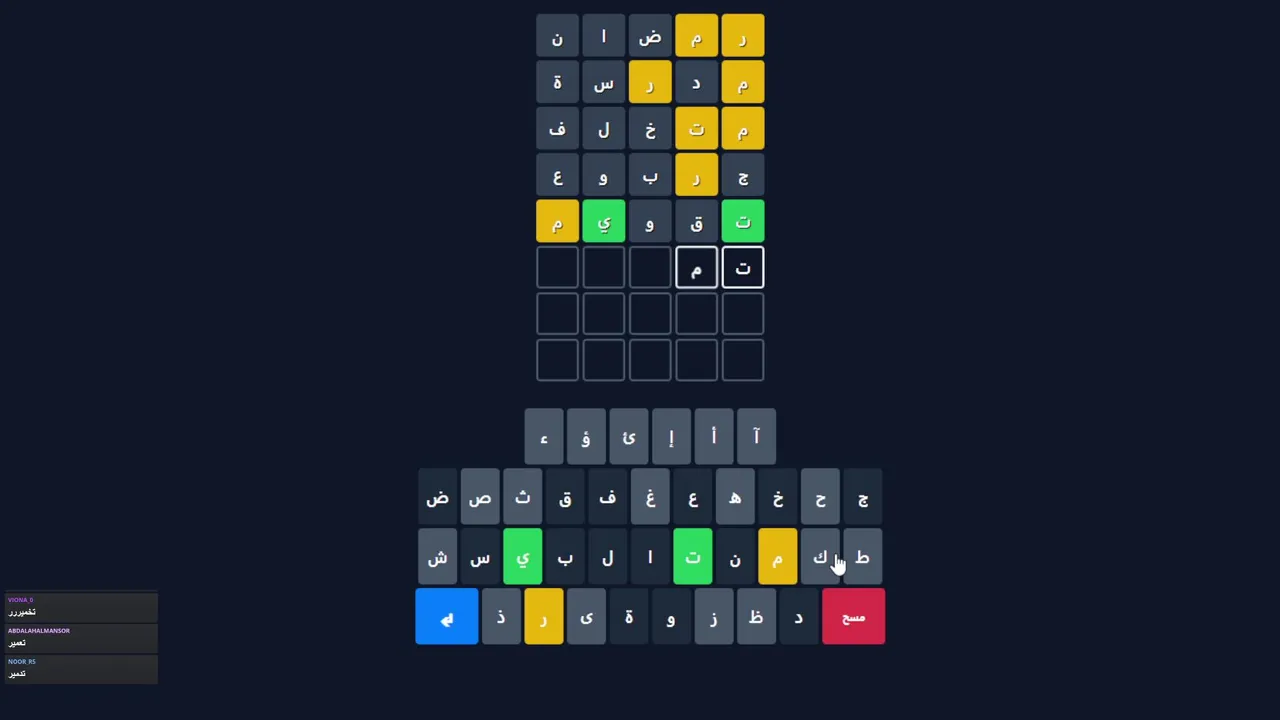Type the letter ت on the keyboard
Viewport: 1280px width, 720px height.
tap(692, 557)
